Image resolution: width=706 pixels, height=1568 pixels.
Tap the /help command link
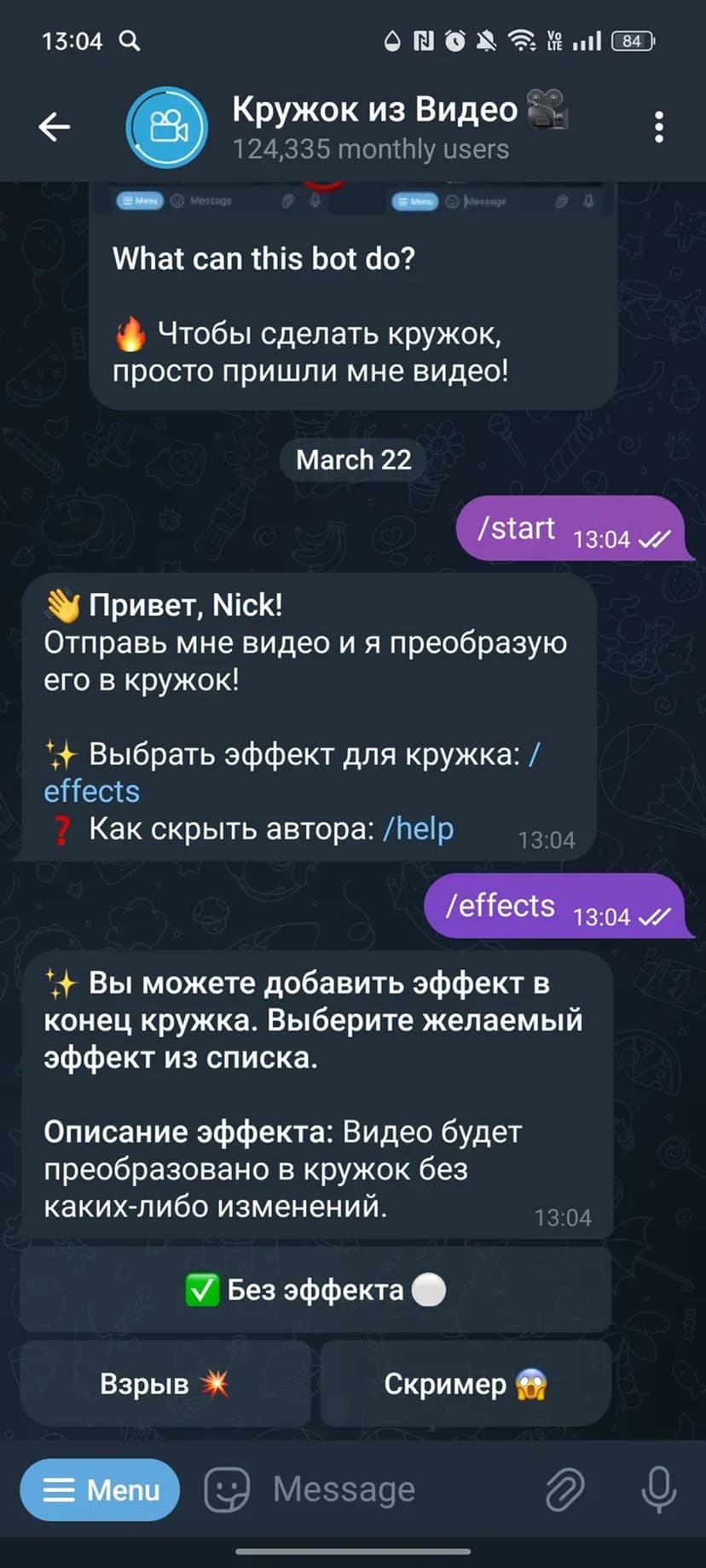pyautogui.click(x=418, y=828)
